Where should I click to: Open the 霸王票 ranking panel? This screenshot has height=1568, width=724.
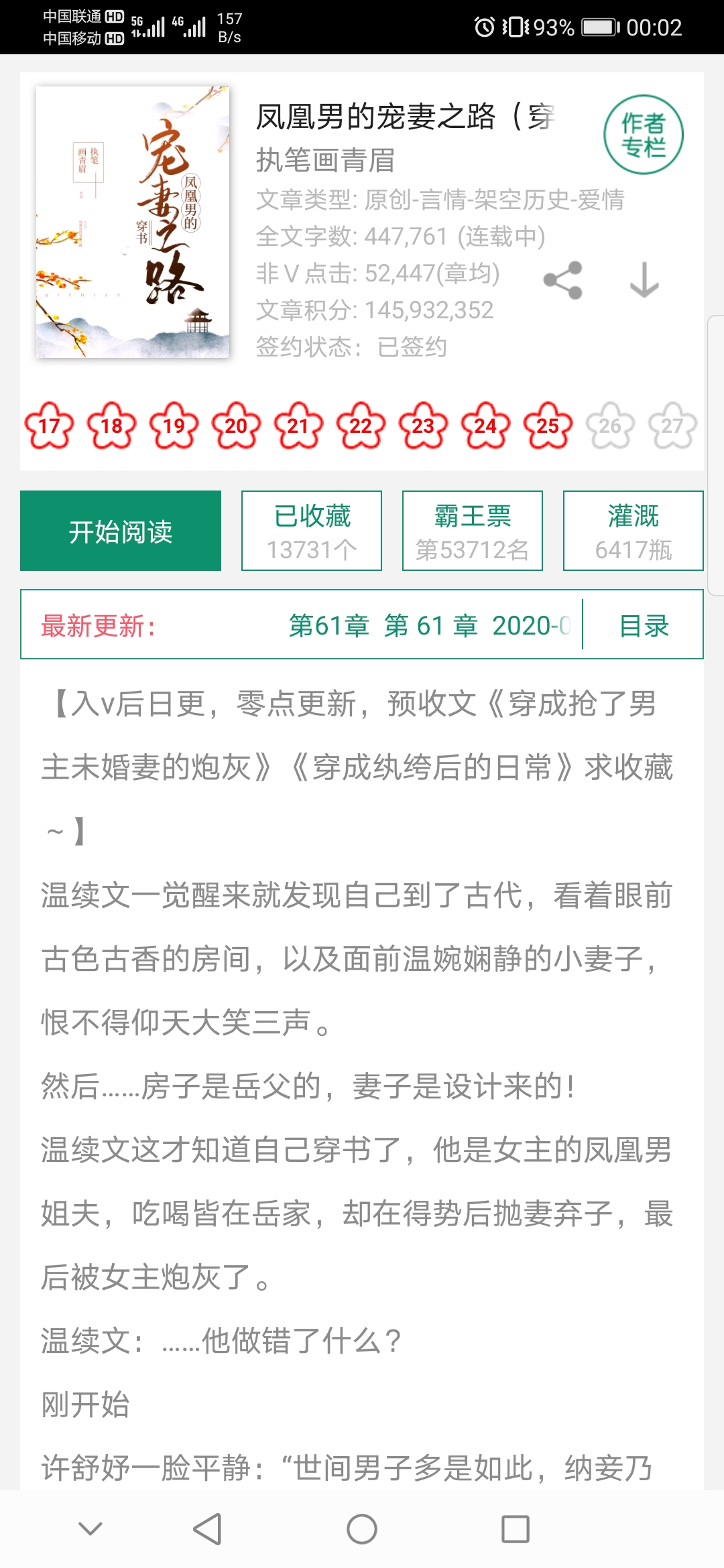pyautogui.click(x=472, y=530)
